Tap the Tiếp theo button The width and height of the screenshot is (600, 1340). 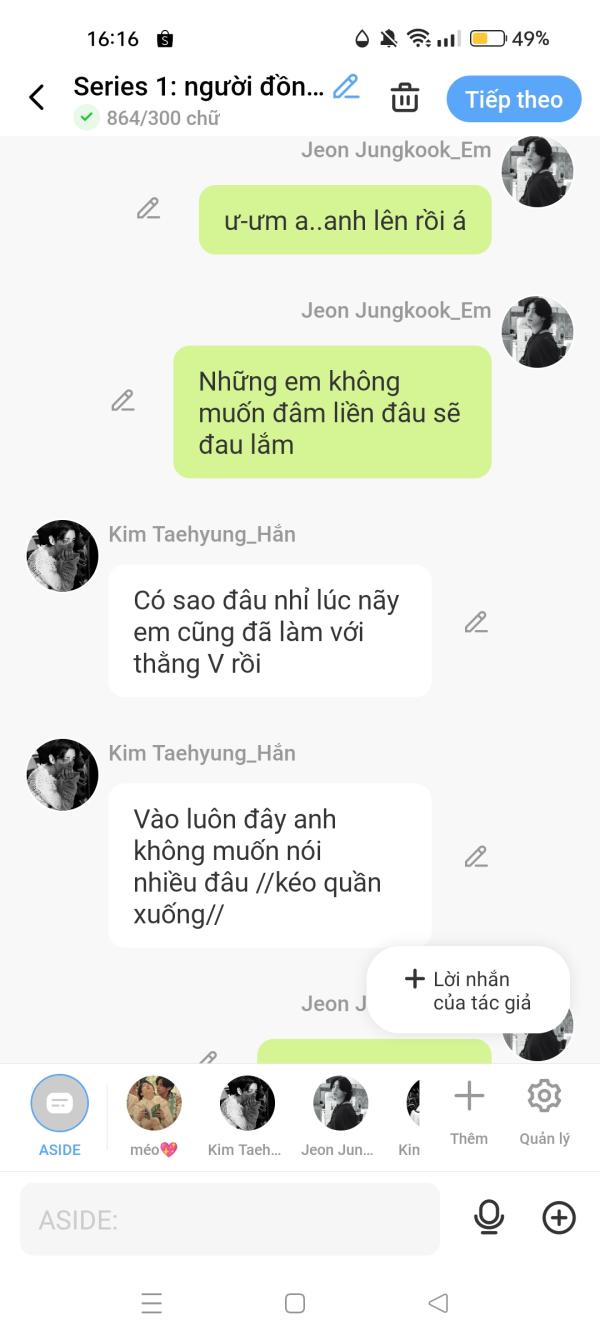(514, 99)
